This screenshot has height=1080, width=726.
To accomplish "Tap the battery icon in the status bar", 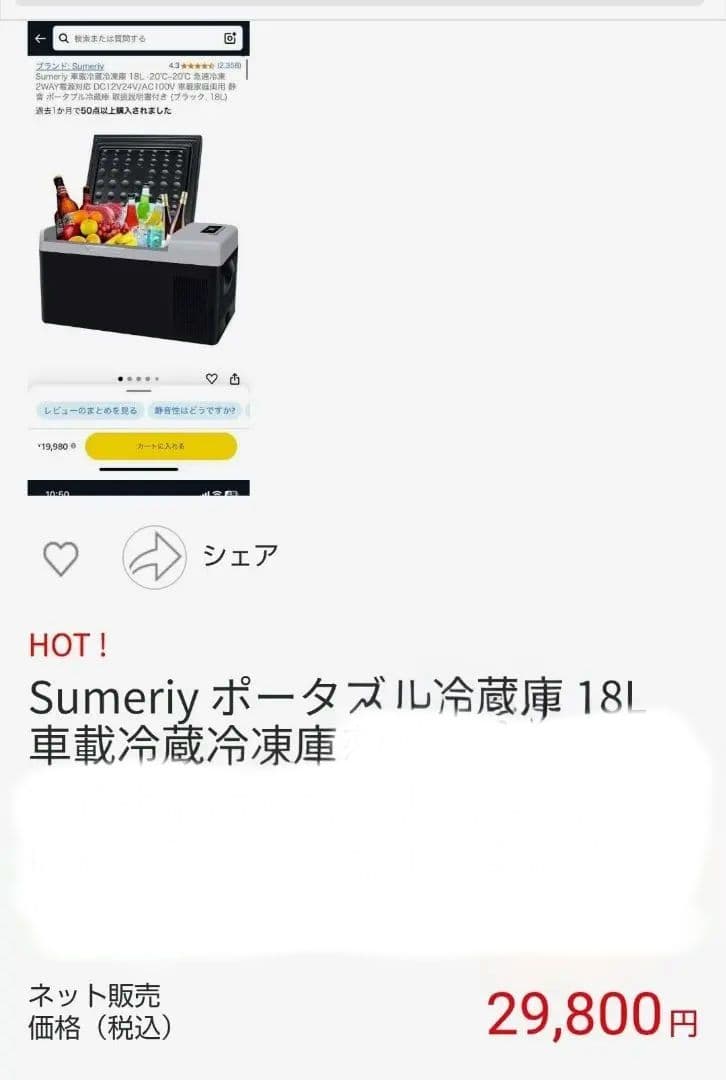I will tap(231, 494).
